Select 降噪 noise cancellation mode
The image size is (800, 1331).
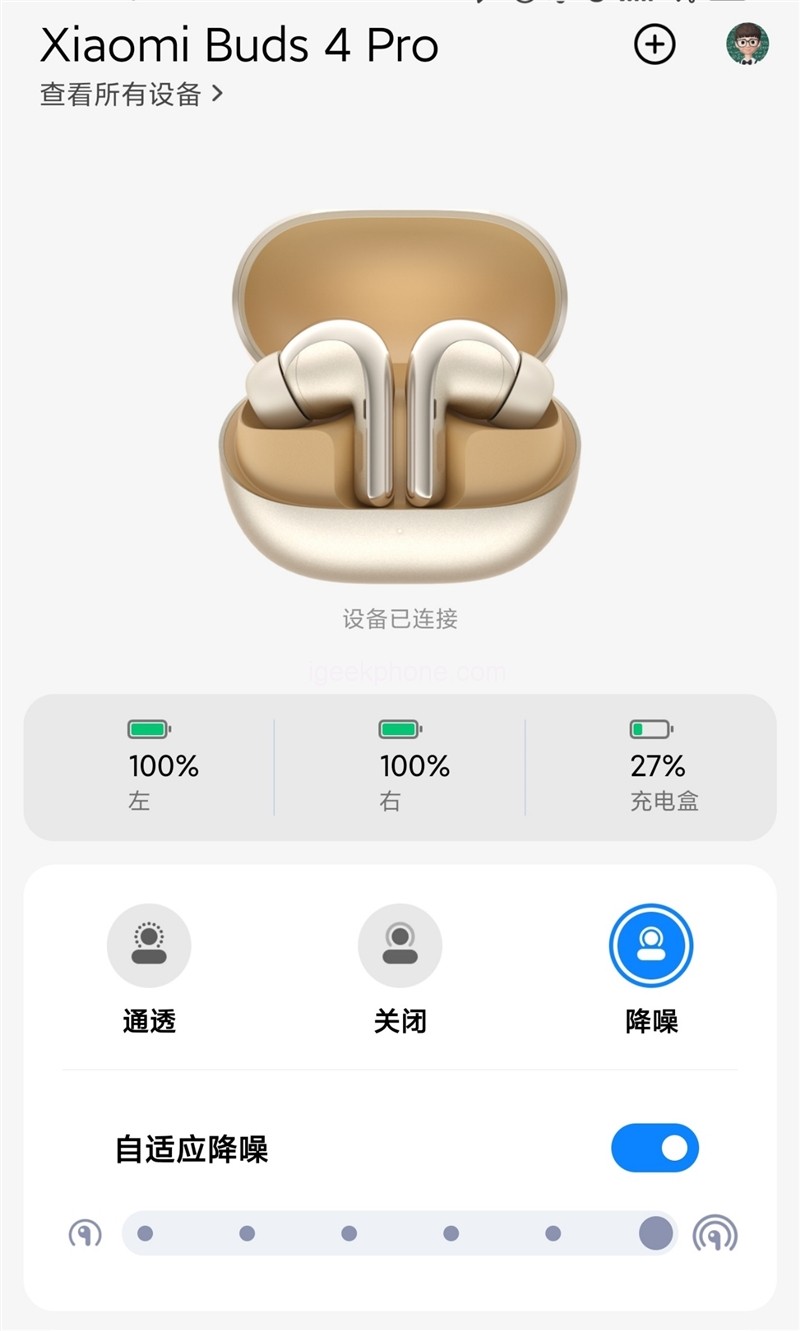(x=651, y=946)
